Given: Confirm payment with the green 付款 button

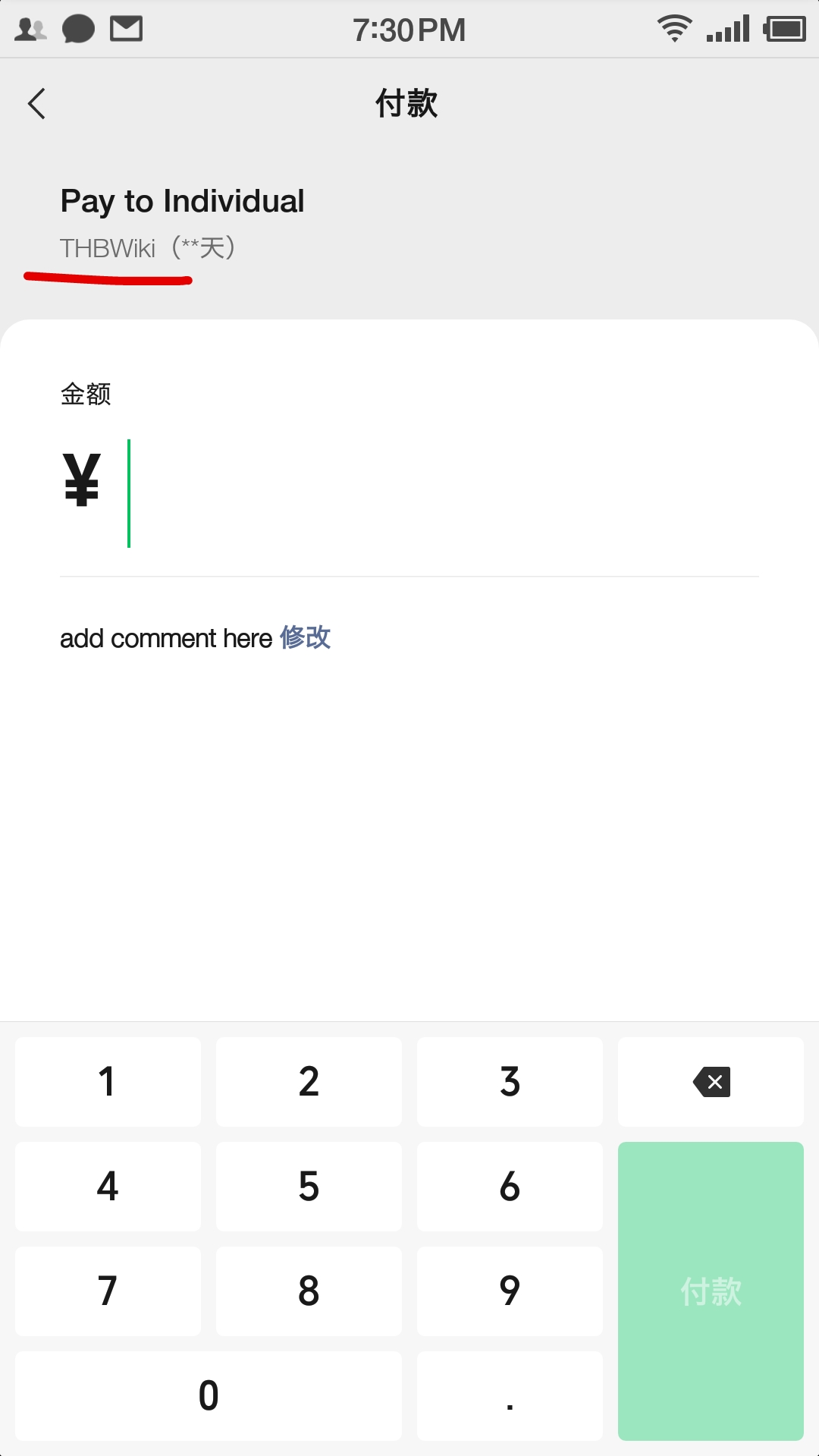Looking at the screenshot, I should point(711,1291).
